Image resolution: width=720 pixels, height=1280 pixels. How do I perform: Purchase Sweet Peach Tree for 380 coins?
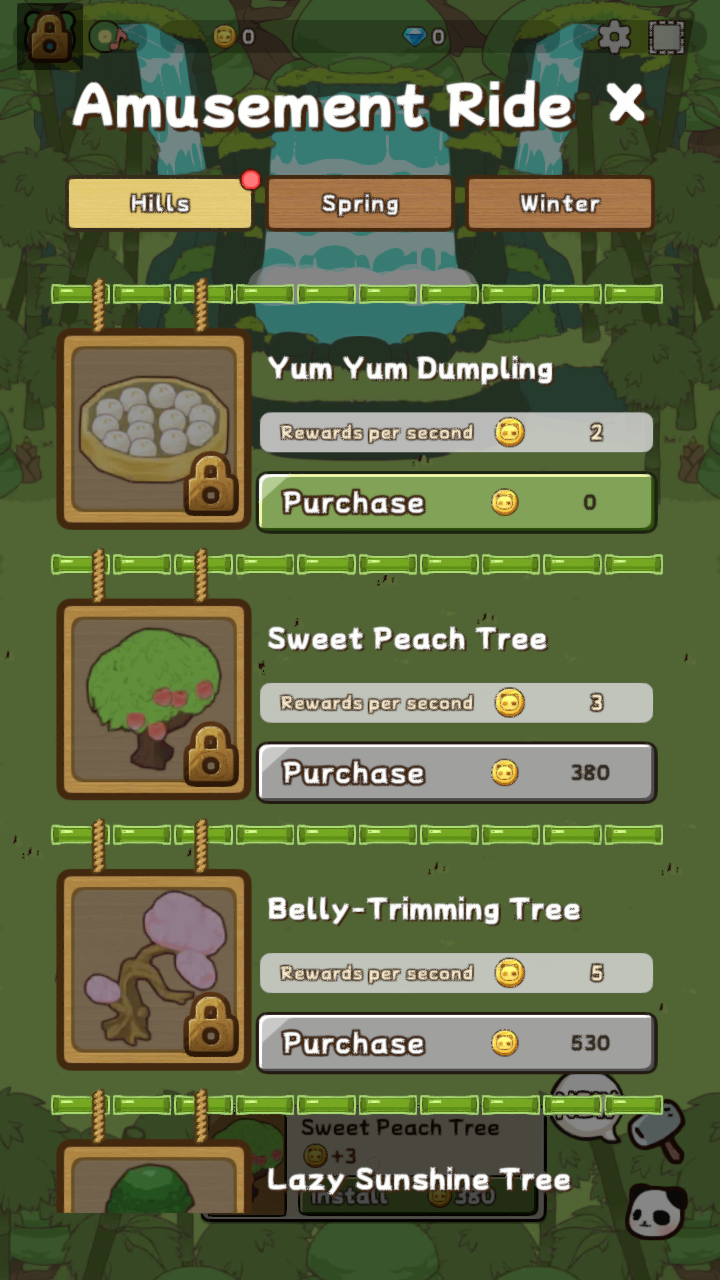tap(456, 772)
